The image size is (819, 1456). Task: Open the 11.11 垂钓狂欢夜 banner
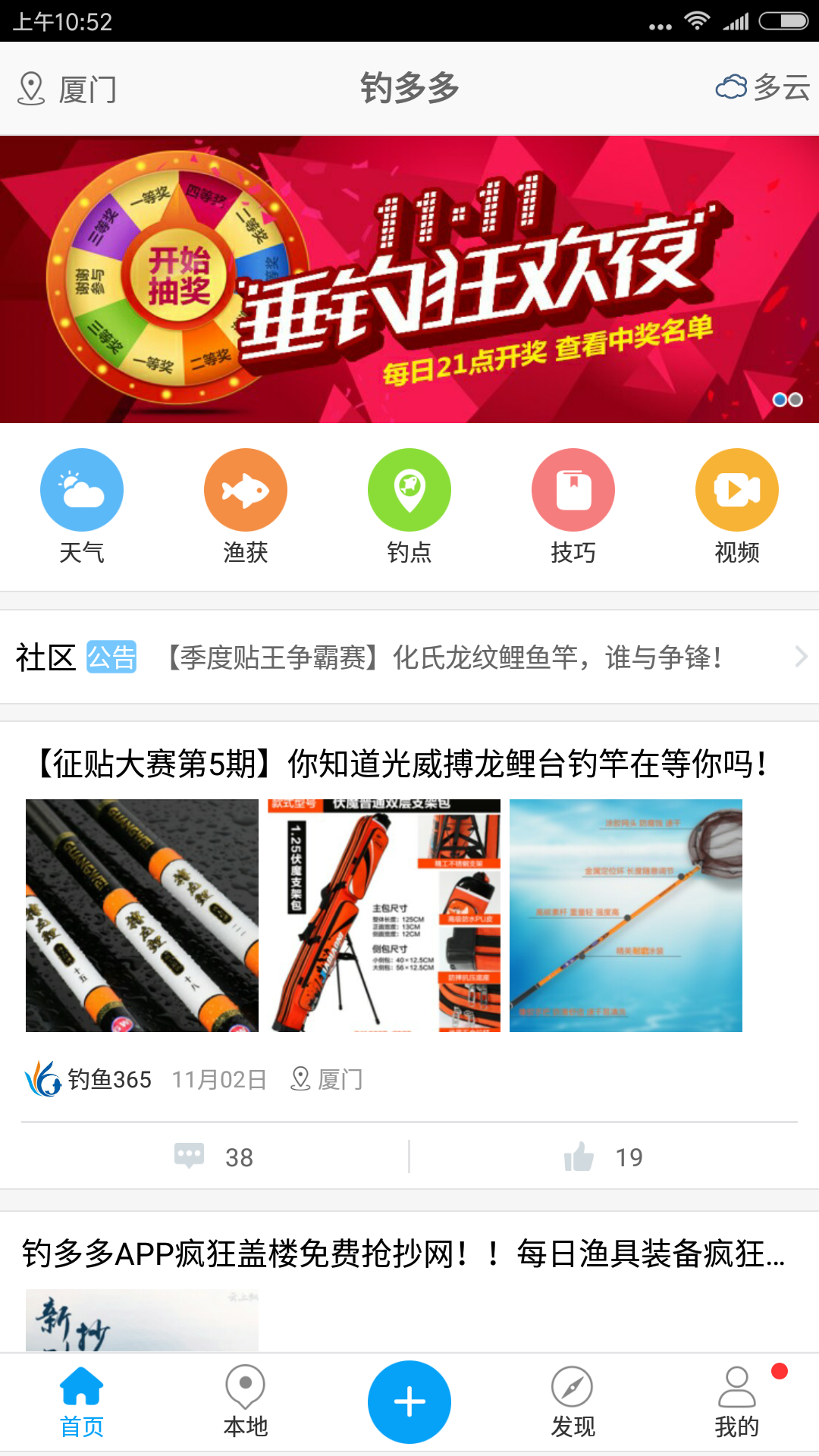pos(409,279)
